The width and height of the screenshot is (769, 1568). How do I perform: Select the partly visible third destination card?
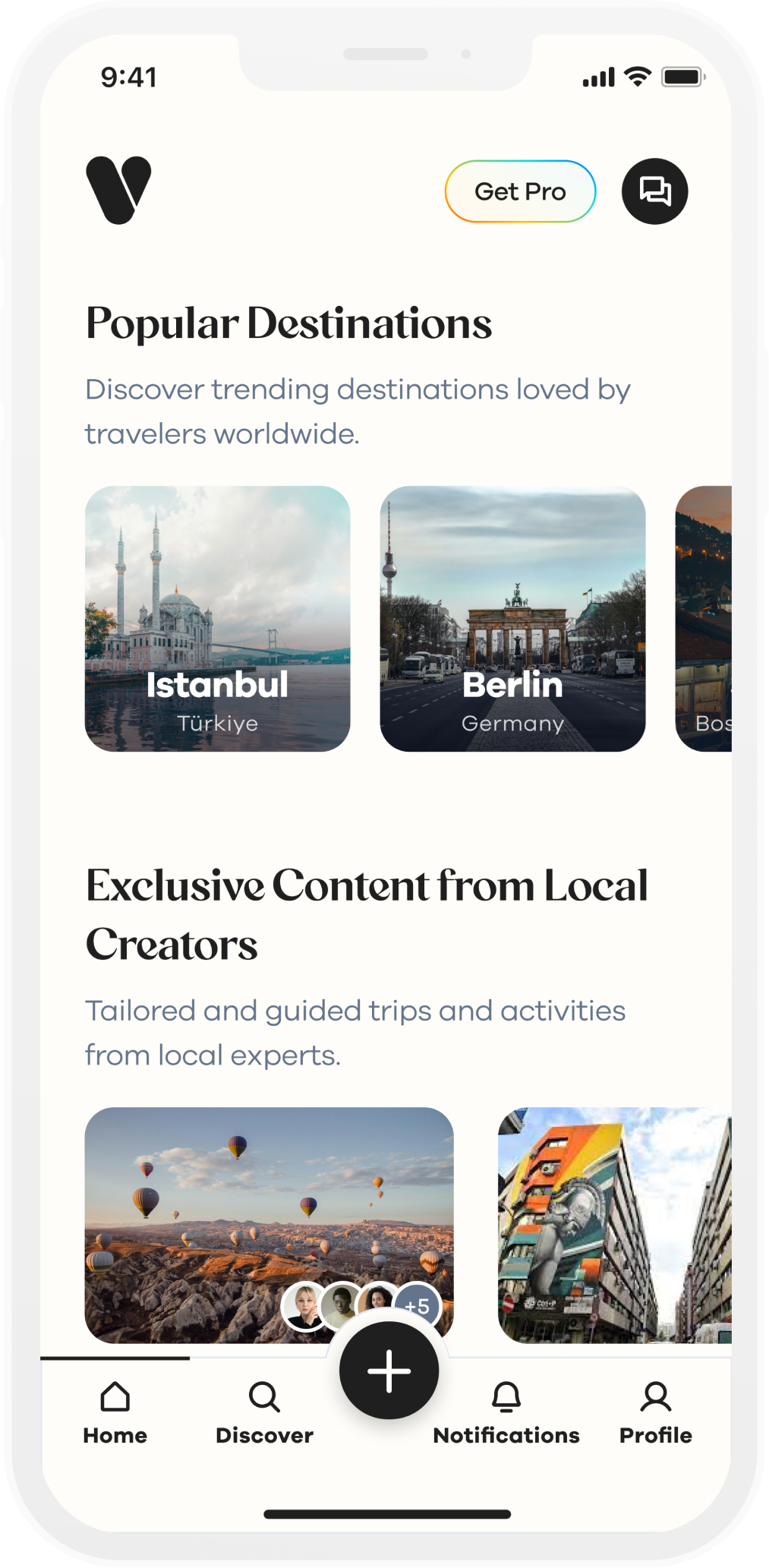704,619
